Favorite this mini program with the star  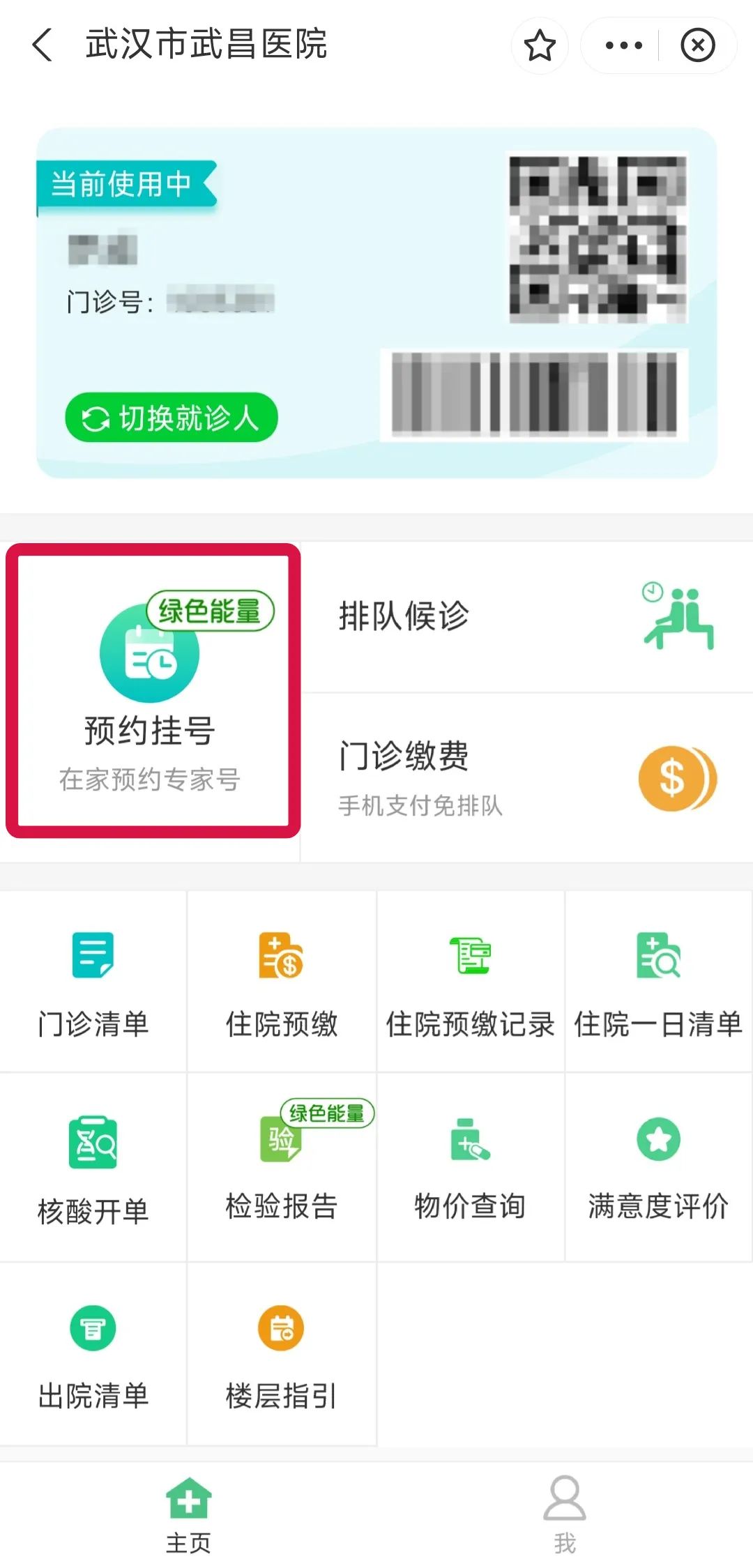pyautogui.click(x=540, y=46)
